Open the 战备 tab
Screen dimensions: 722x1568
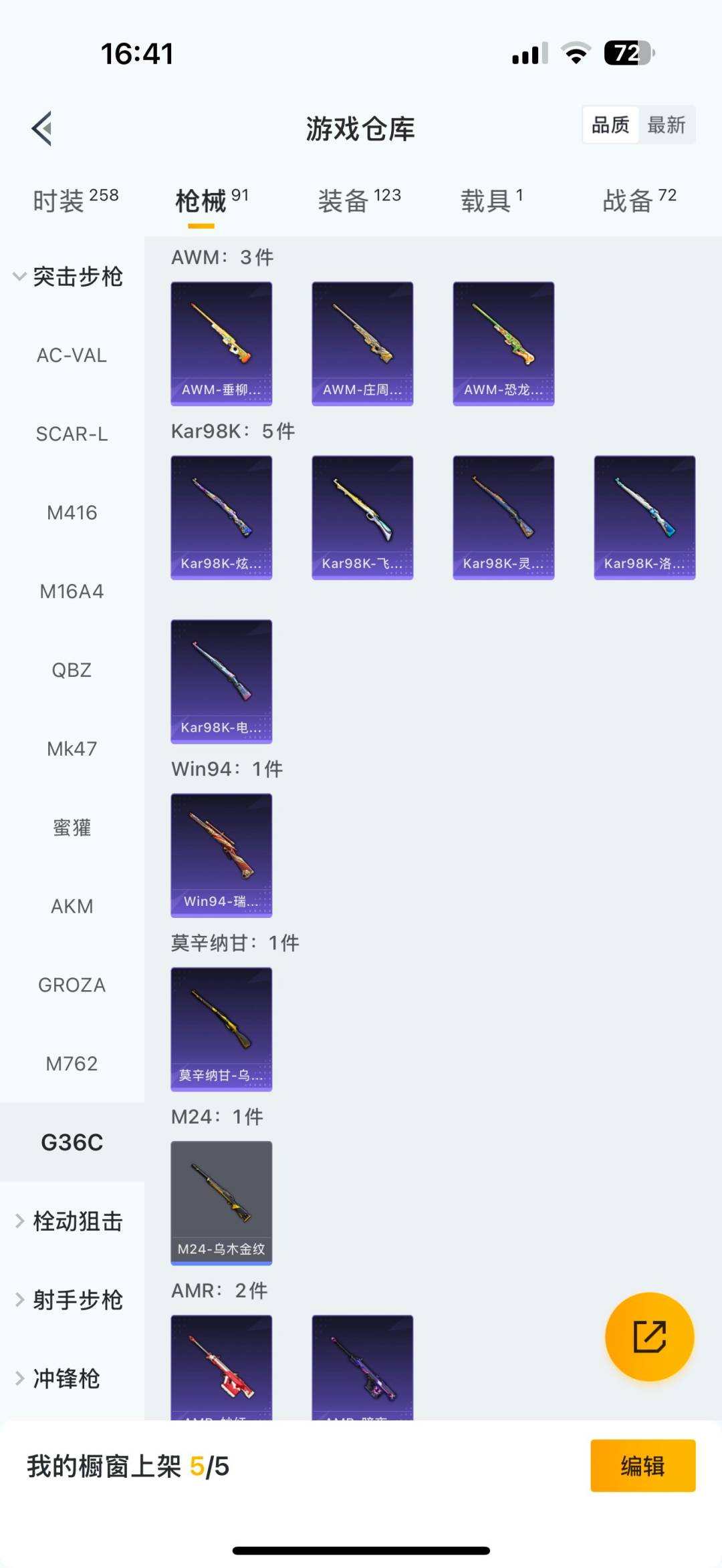pos(639,200)
